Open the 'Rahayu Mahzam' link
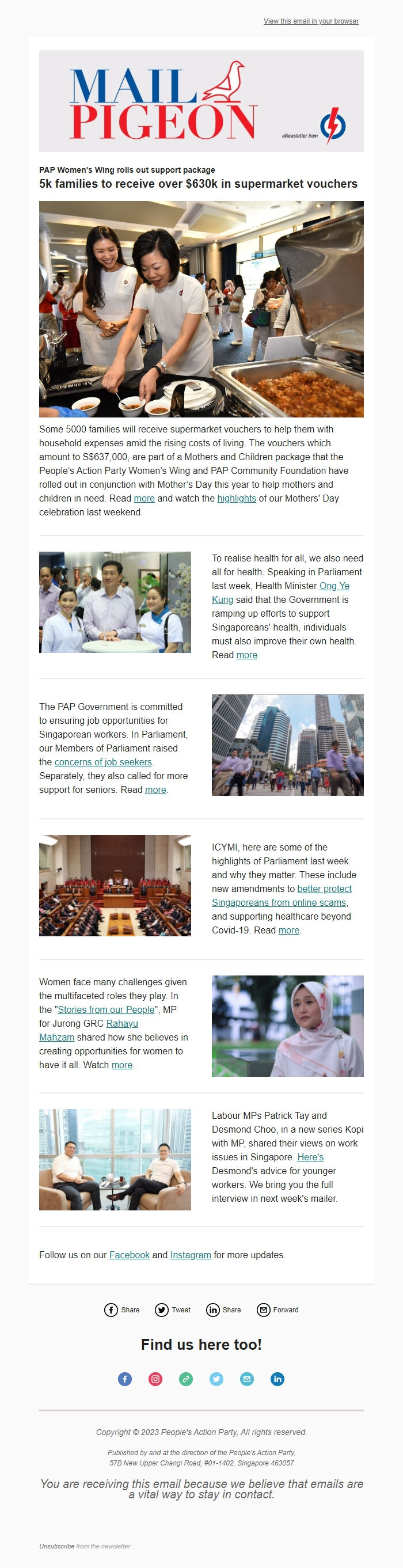Viewport: 403px width, 1568px height. [121, 1024]
